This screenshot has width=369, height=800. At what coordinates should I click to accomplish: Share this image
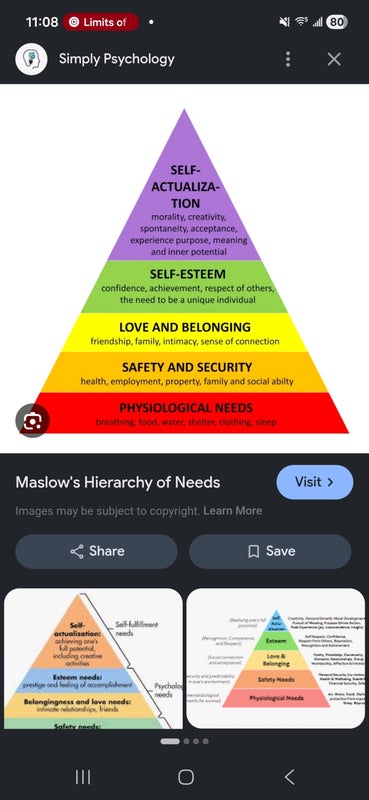tap(96, 551)
